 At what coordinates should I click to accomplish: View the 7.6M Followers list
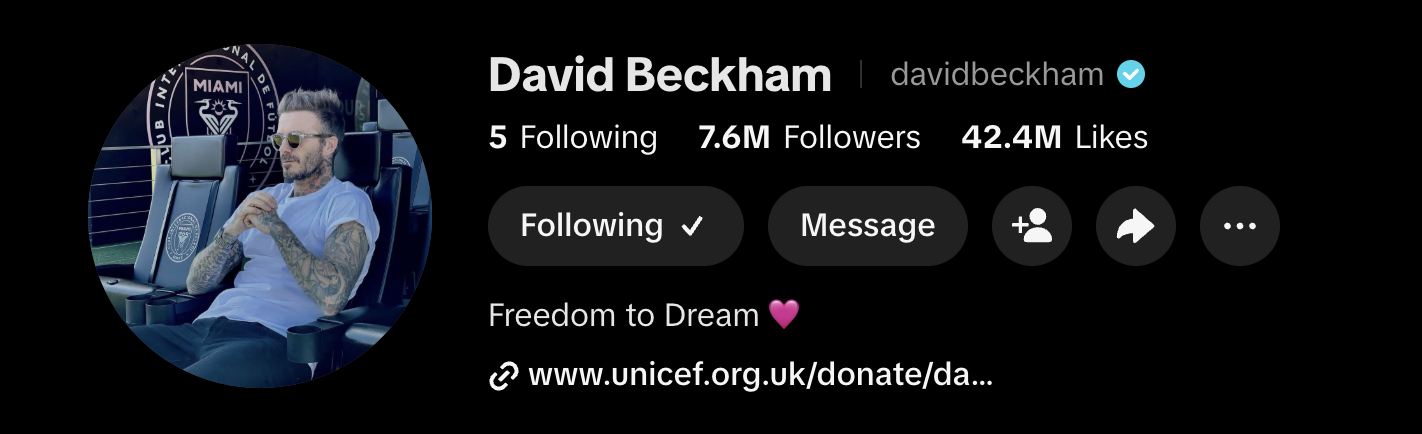tap(809, 137)
